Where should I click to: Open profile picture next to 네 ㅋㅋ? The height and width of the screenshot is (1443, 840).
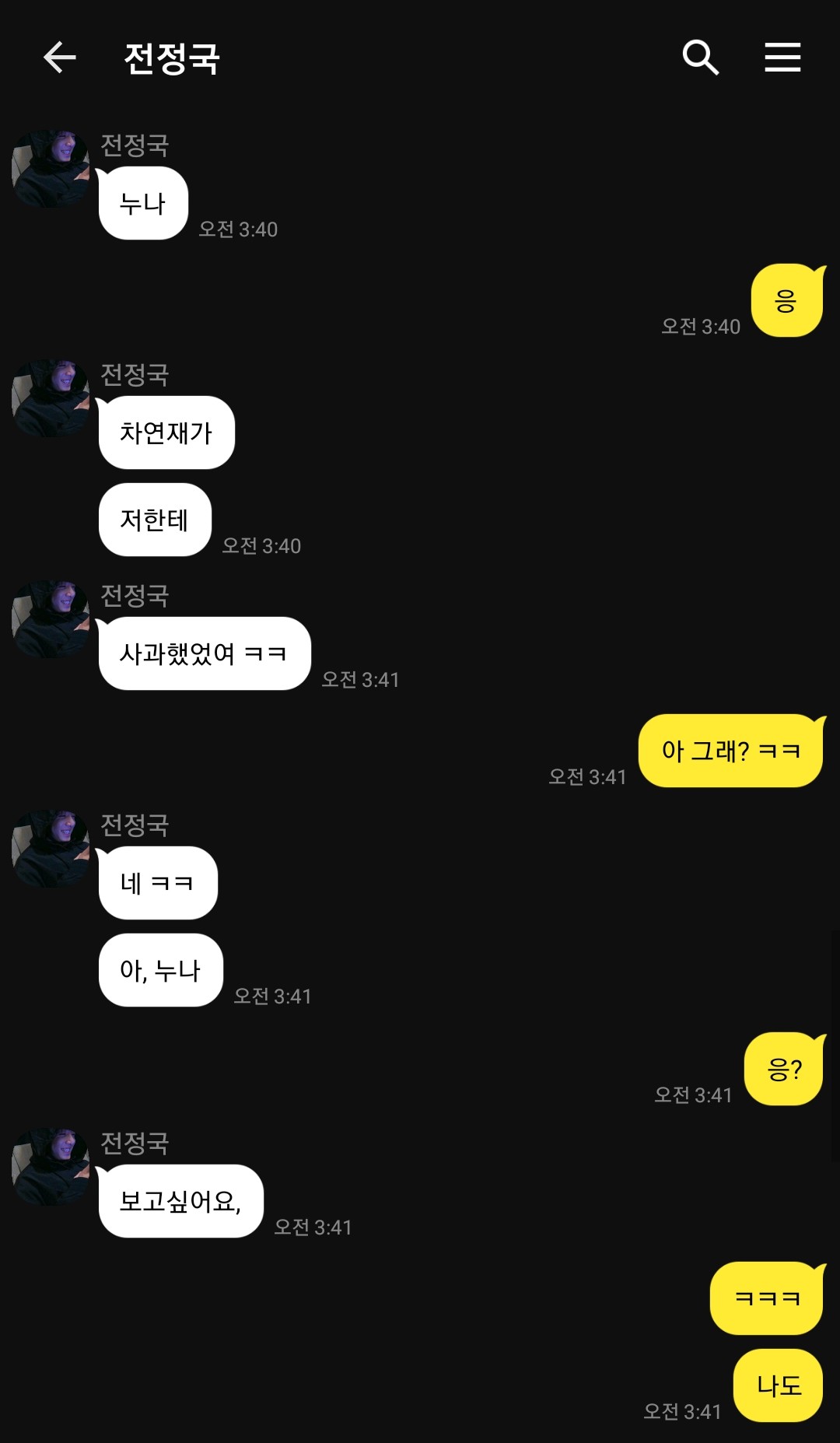51,849
